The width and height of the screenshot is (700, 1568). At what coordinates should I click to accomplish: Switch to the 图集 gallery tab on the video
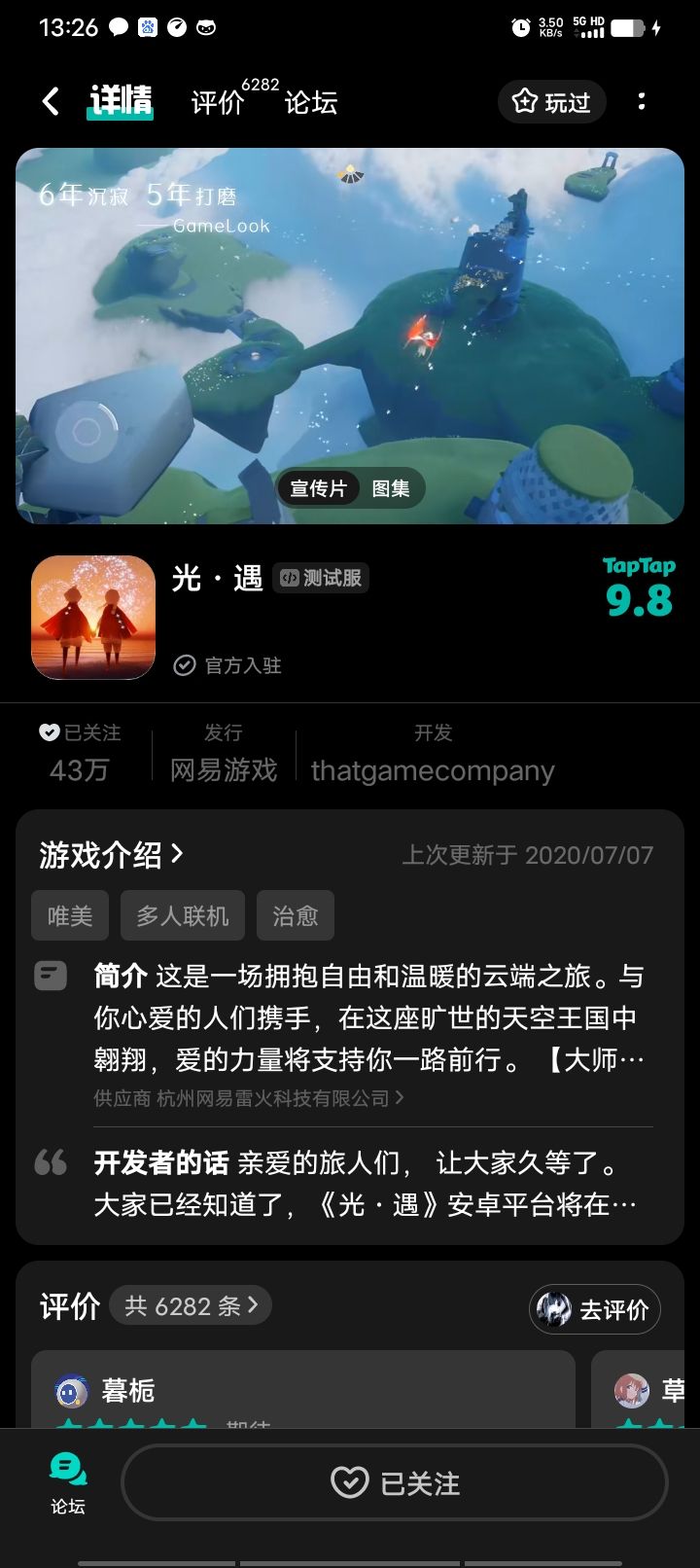point(392,488)
